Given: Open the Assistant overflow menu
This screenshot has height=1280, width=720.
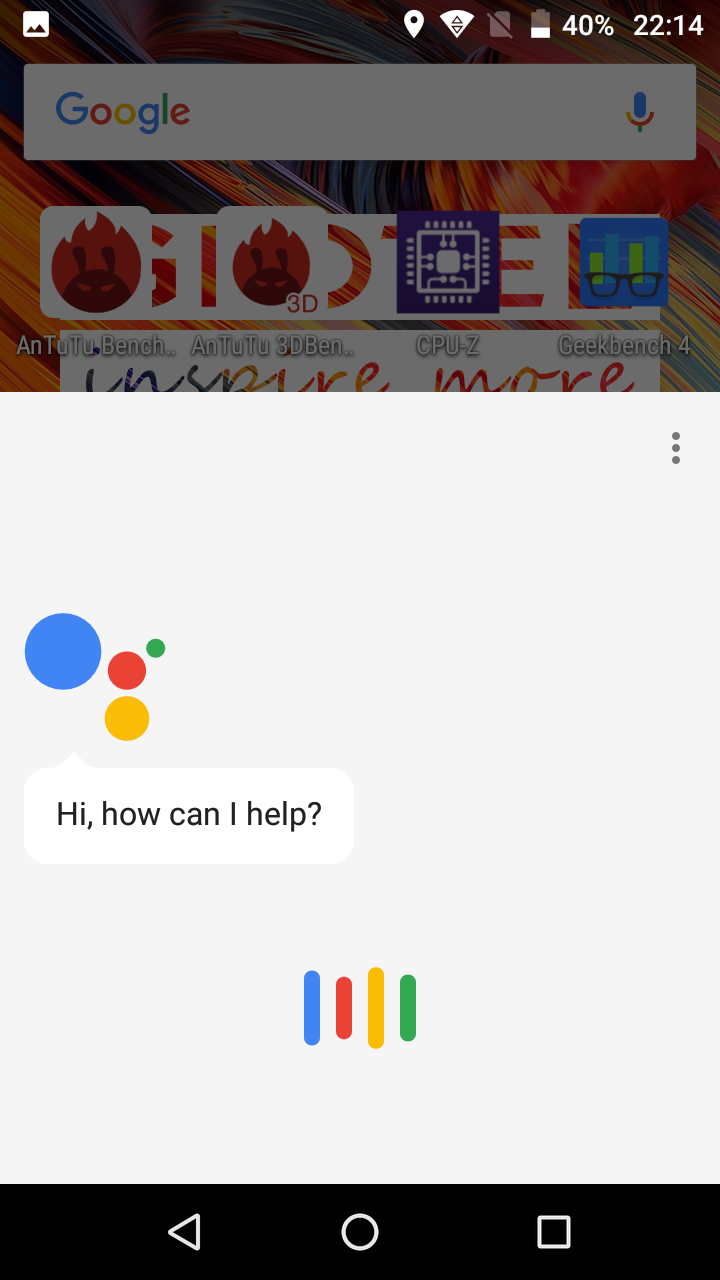Looking at the screenshot, I should [x=676, y=448].
